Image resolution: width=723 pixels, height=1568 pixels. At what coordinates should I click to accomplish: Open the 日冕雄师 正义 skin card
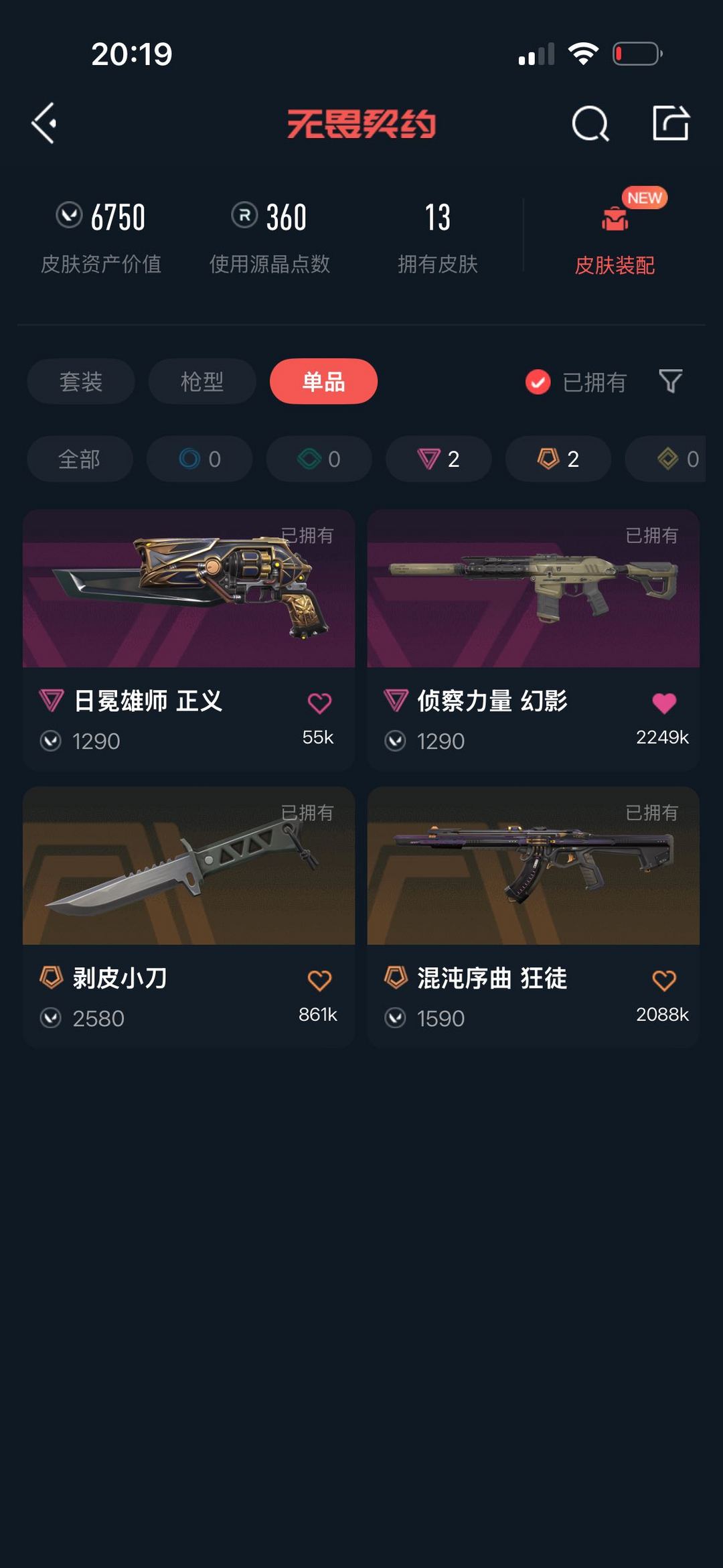coord(189,640)
